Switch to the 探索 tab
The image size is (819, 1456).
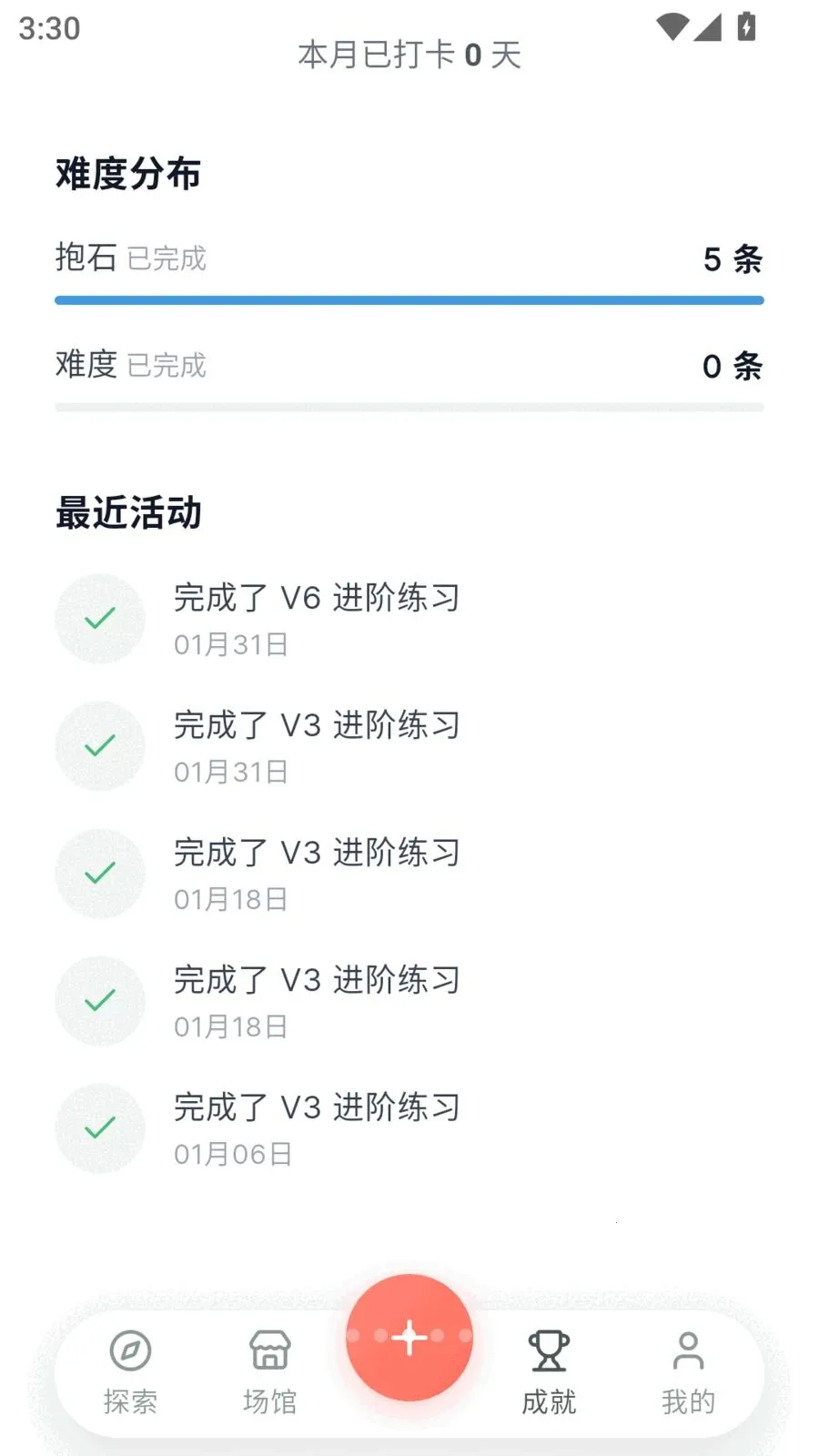tap(130, 1374)
